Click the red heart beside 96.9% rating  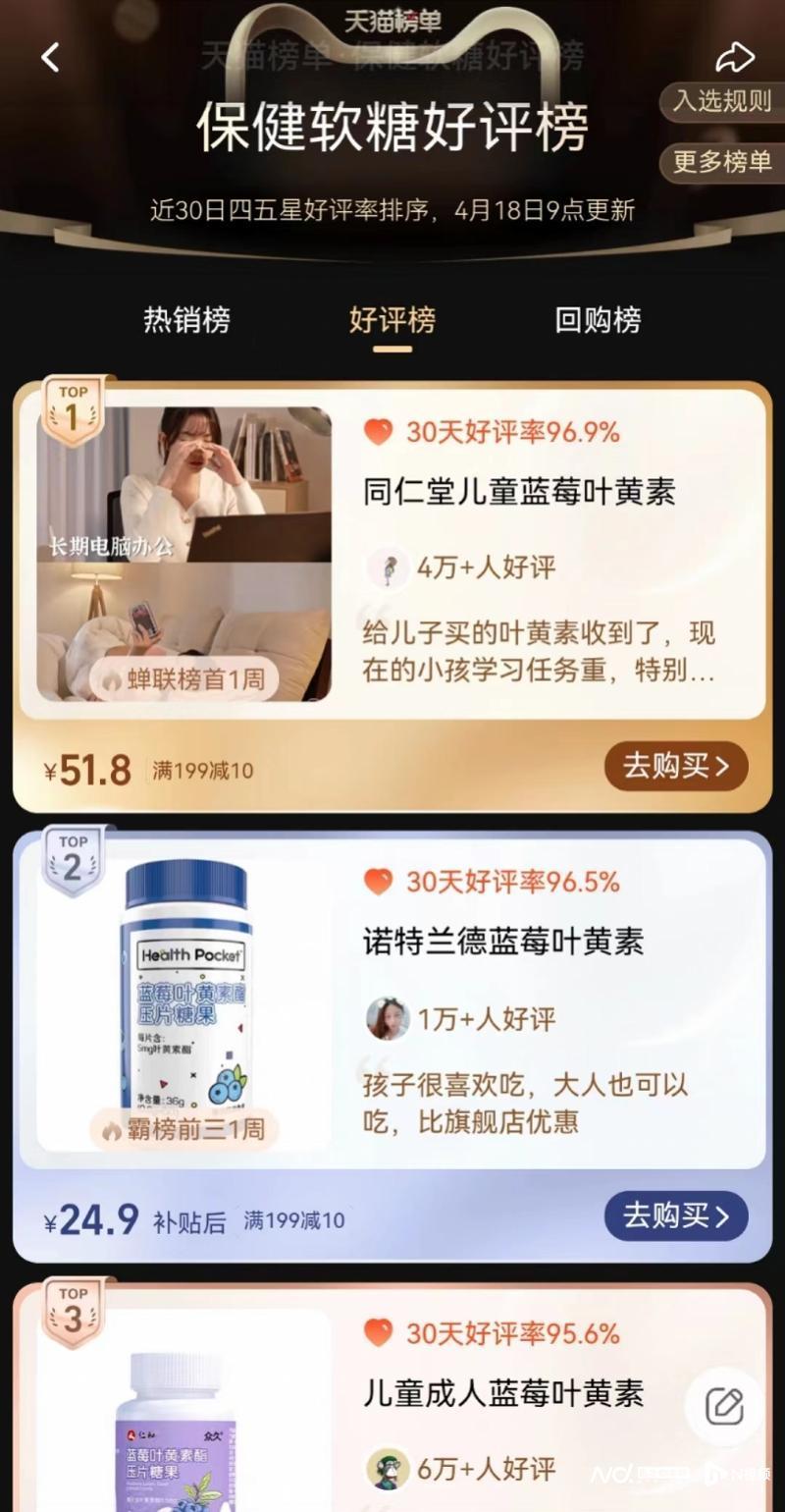click(380, 431)
